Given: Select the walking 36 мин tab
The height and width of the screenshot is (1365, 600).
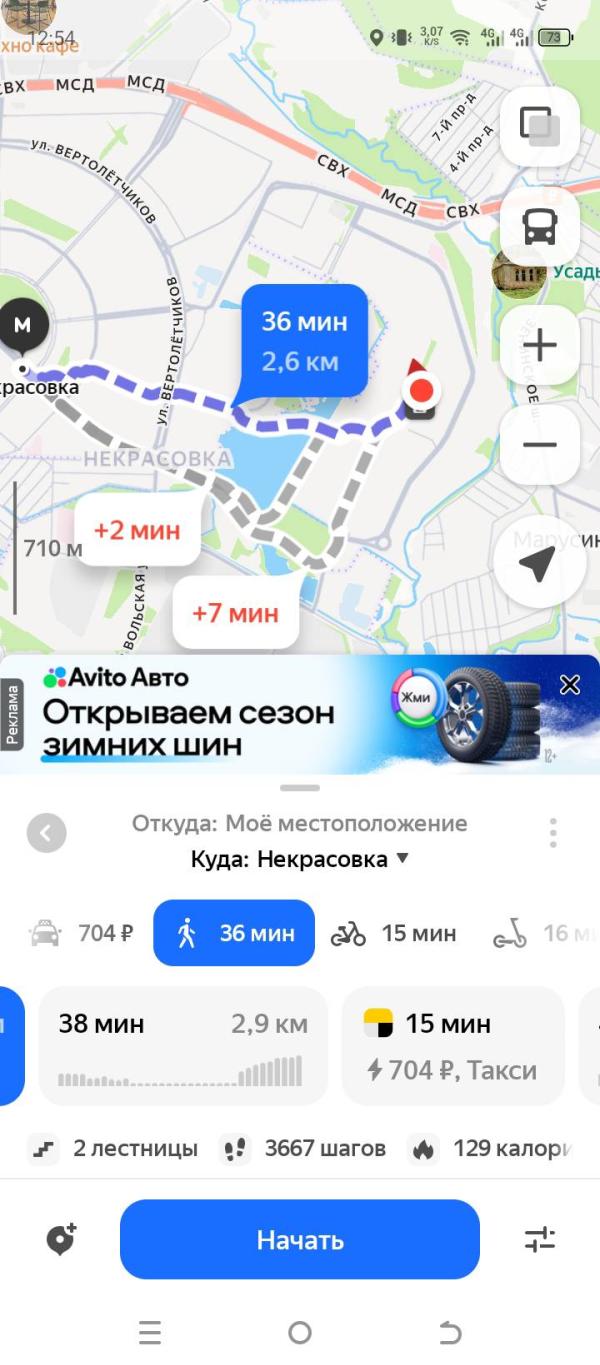Looking at the screenshot, I should (x=234, y=934).
